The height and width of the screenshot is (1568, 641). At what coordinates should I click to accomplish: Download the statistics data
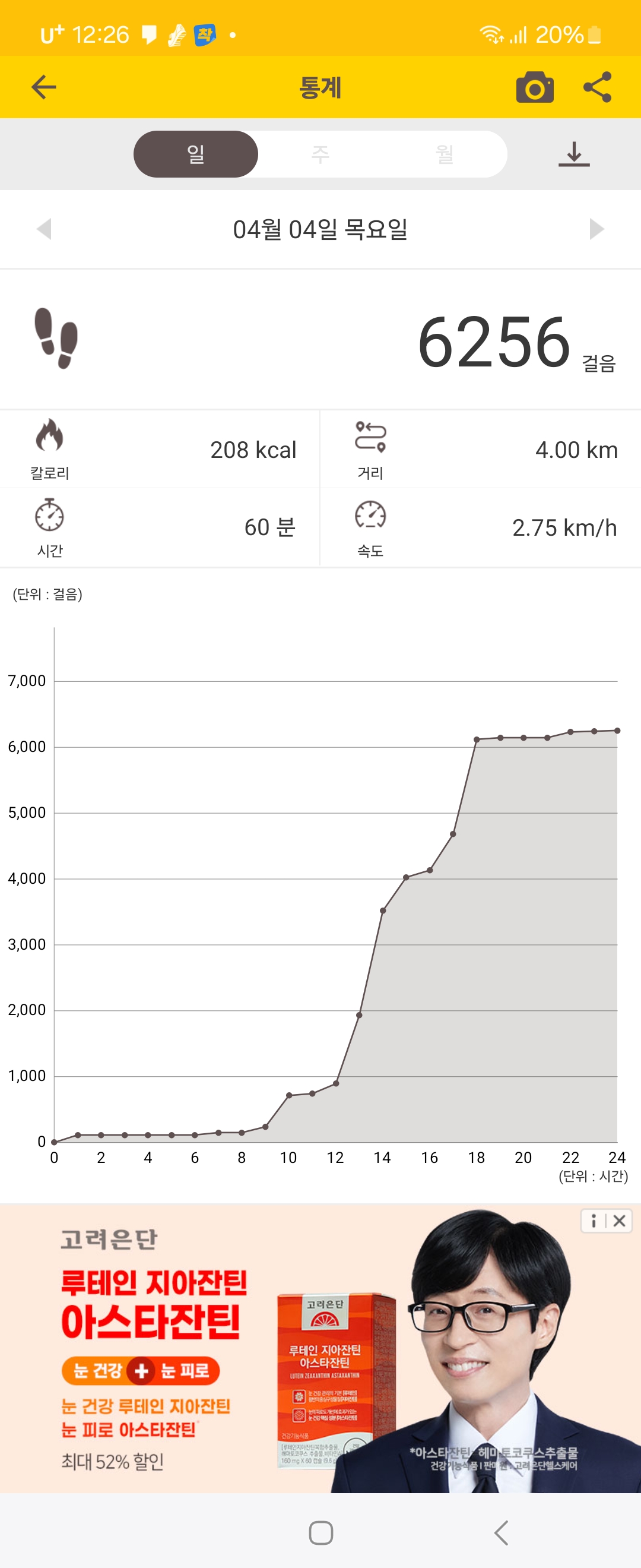coord(573,154)
